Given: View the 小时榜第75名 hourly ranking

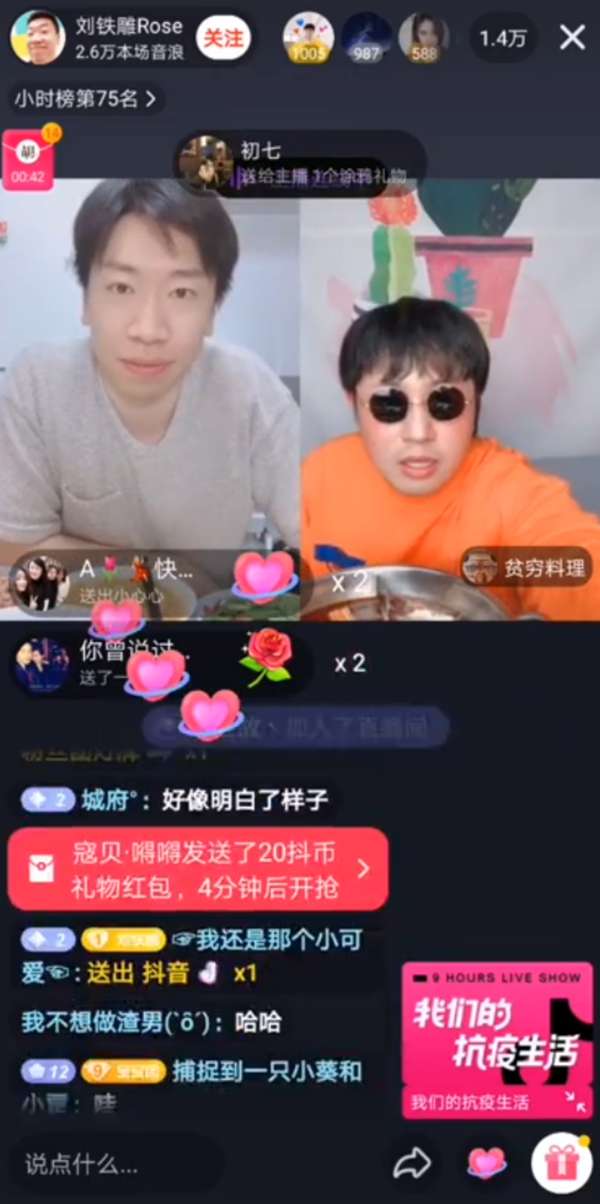Looking at the screenshot, I should 87,99.
